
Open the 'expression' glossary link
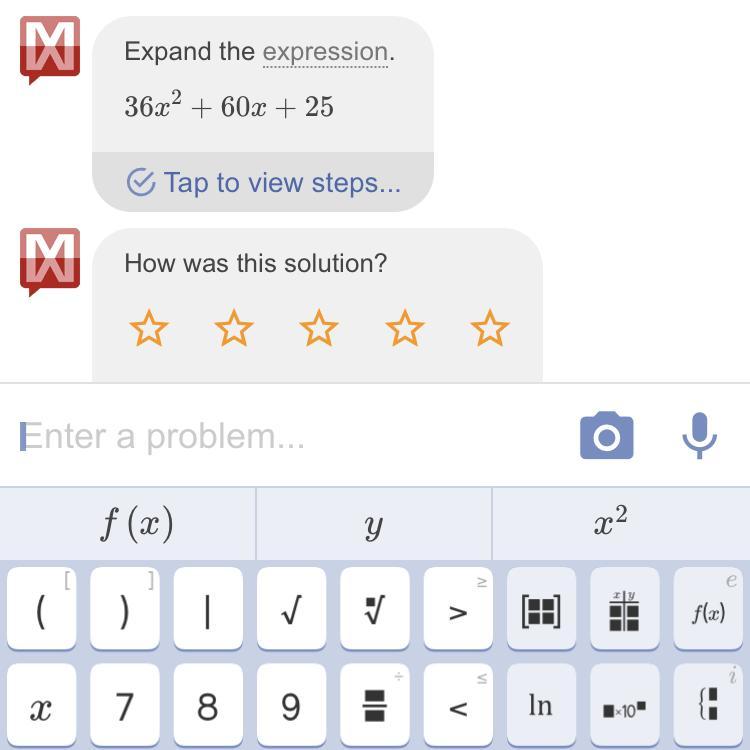325,52
